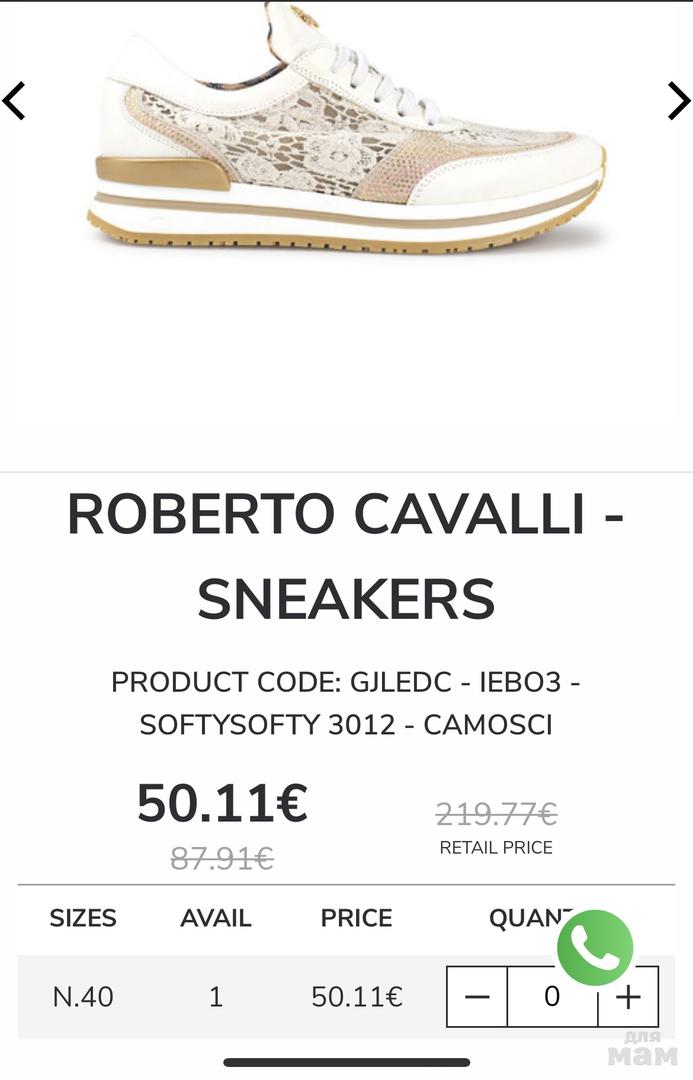Screen dimensions: 693x1080
Task: Show the previous product photo
Action: click(x=14, y=101)
